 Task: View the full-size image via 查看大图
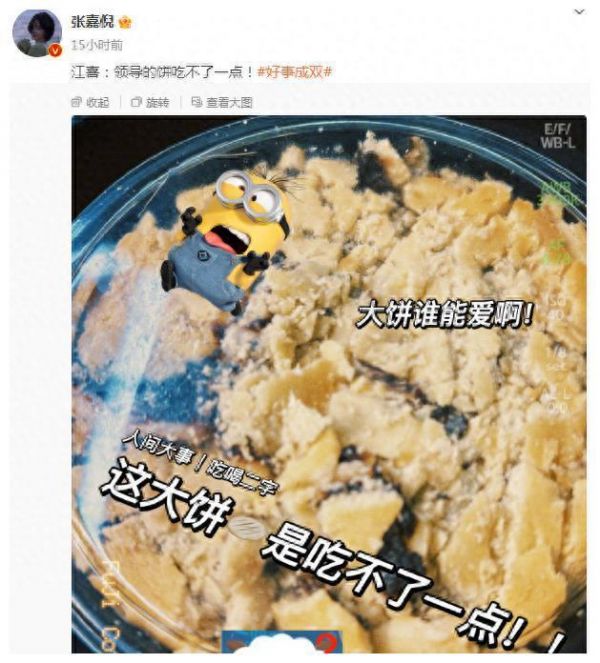point(222,102)
